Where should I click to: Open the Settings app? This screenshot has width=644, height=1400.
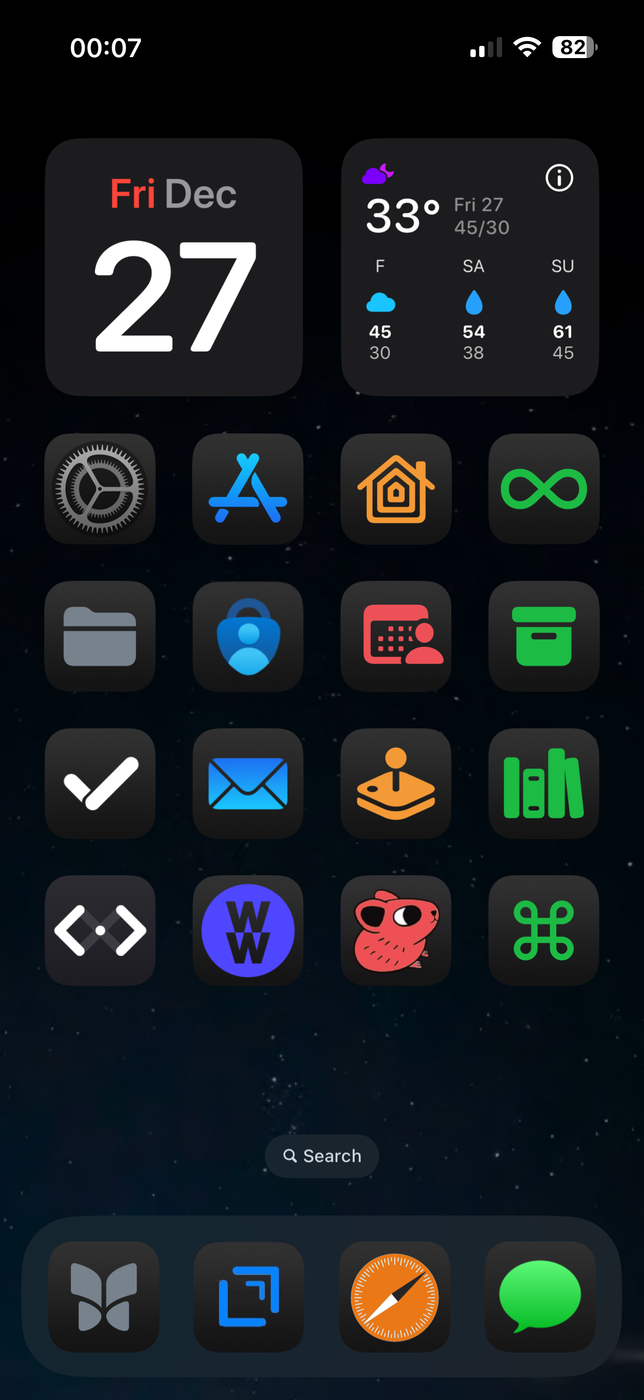[x=100, y=489]
